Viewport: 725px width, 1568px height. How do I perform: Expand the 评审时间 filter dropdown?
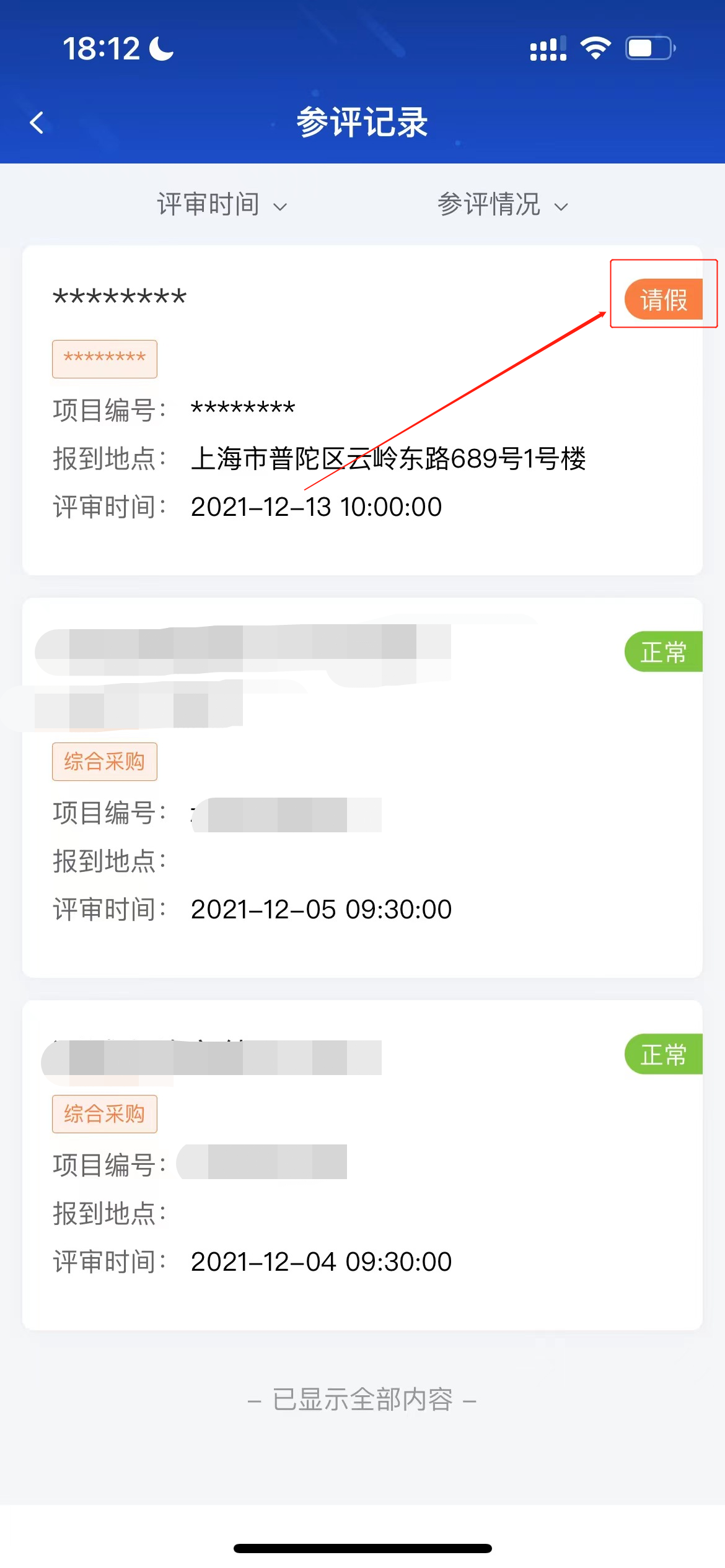tap(222, 204)
